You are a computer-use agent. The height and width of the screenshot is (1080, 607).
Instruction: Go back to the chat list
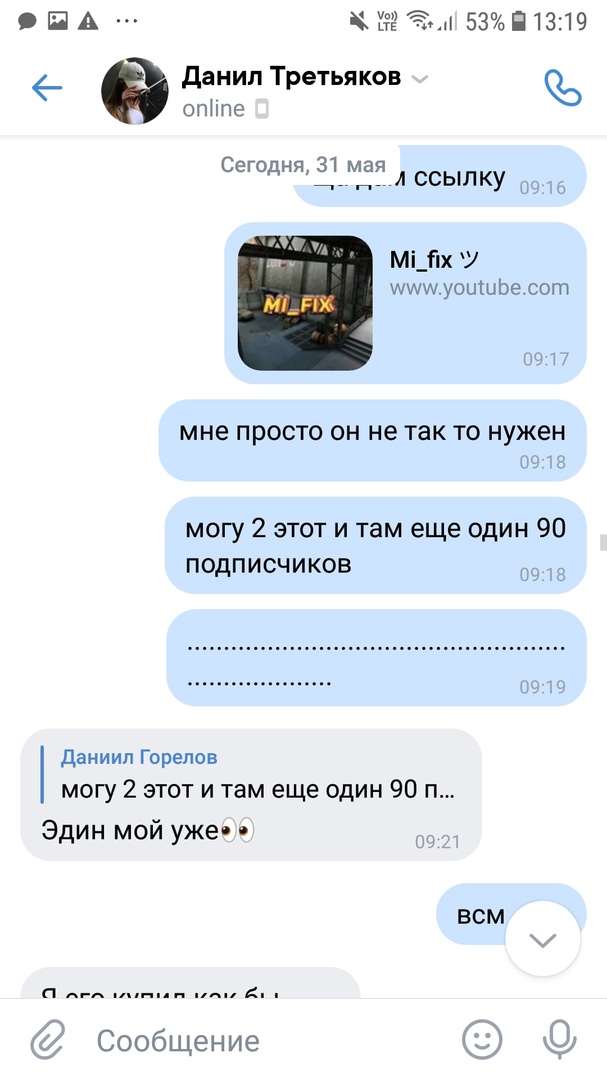(x=47, y=88)
